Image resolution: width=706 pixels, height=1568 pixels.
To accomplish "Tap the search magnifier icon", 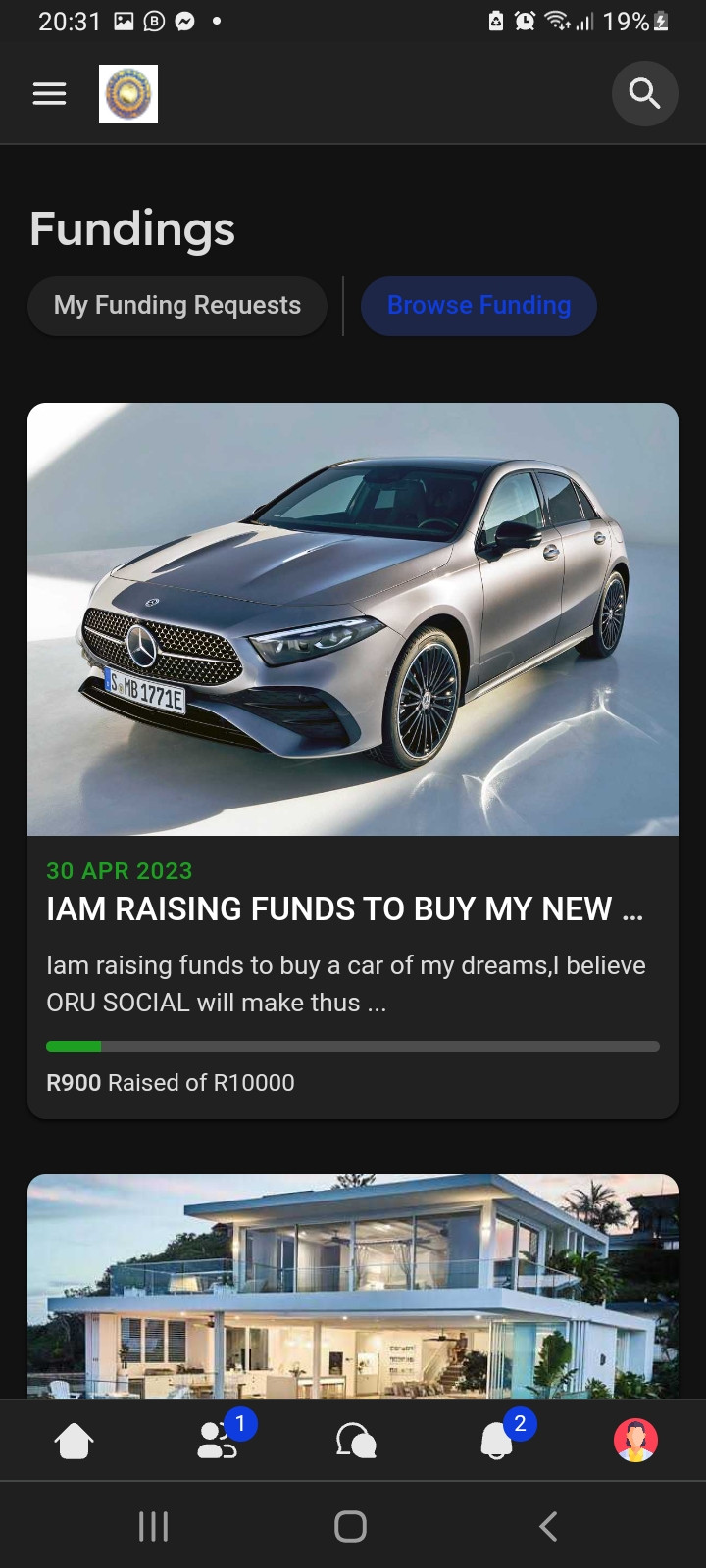I will click(x=644, y=94).
